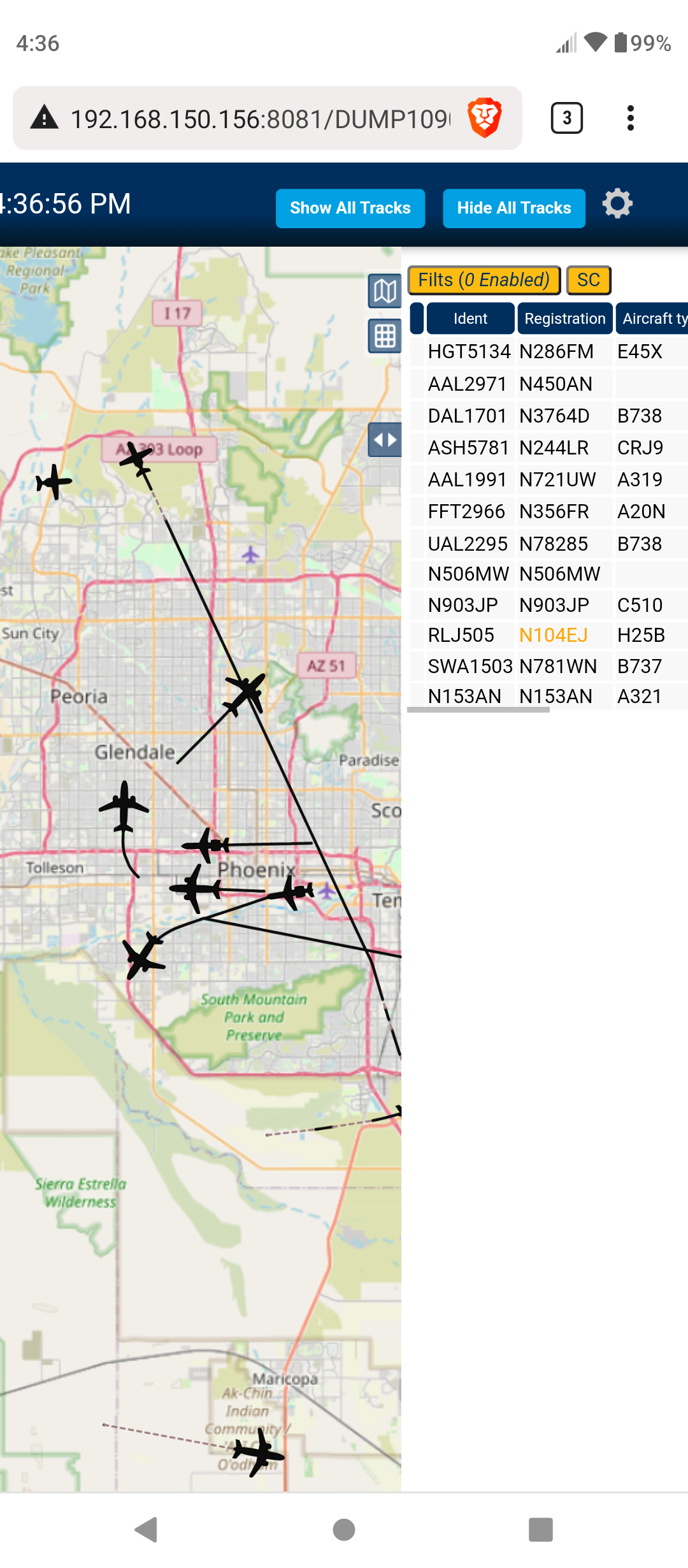Hide all aircraft tracks
Screen dimensions: 688x1568
click(514, 208)
